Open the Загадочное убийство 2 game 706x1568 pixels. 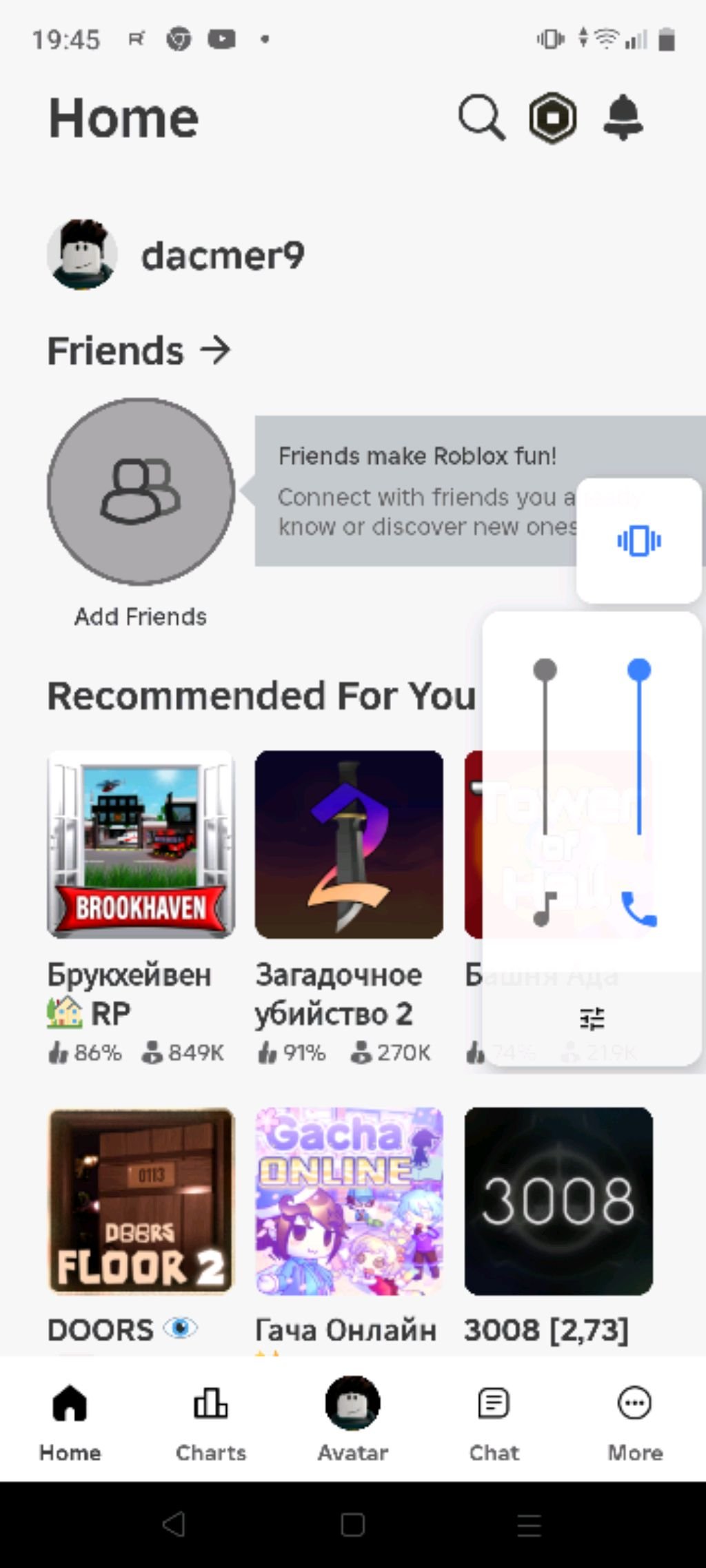[349, 844]
